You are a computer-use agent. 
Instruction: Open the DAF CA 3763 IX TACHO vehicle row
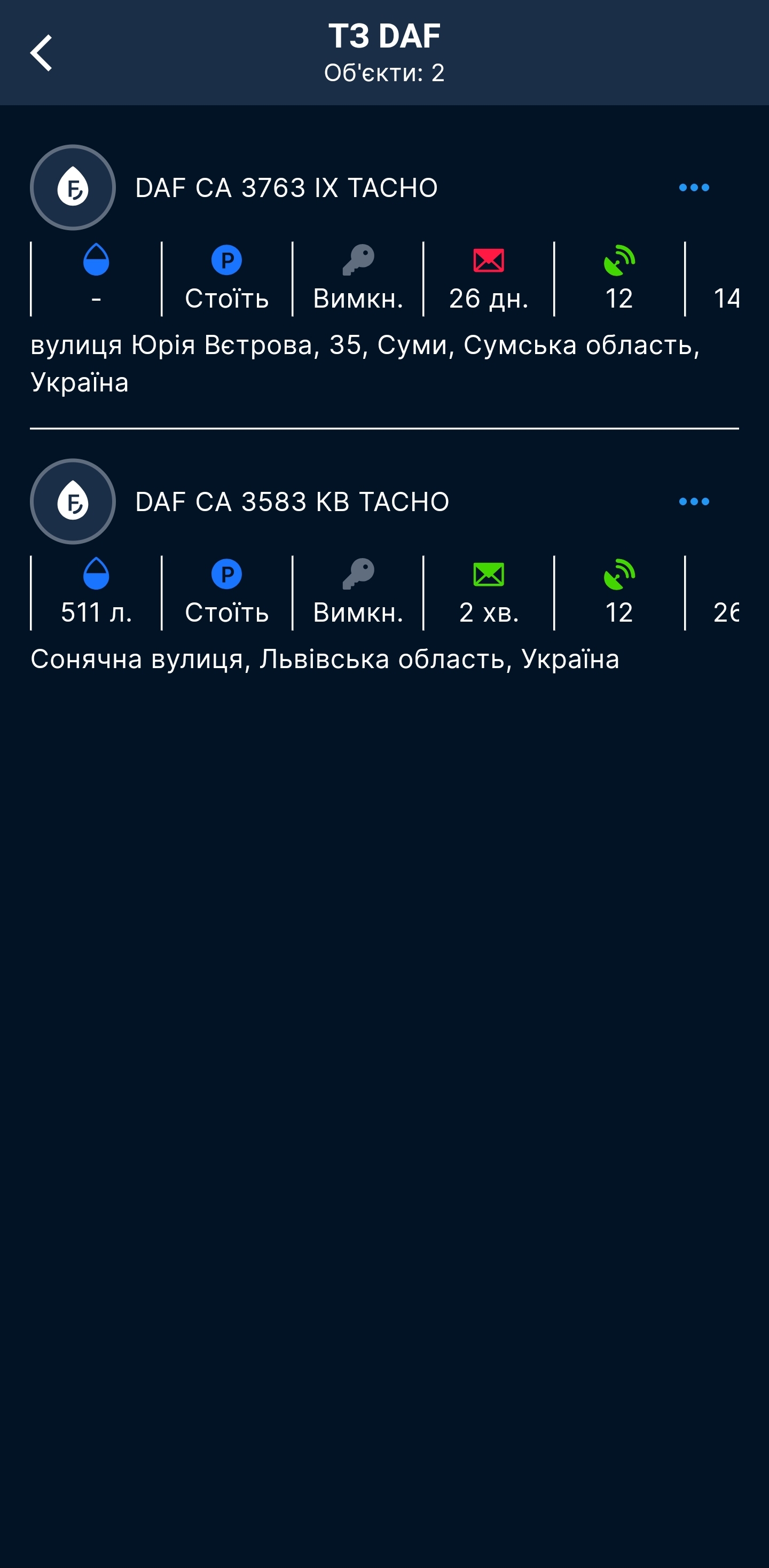point(286,188)
